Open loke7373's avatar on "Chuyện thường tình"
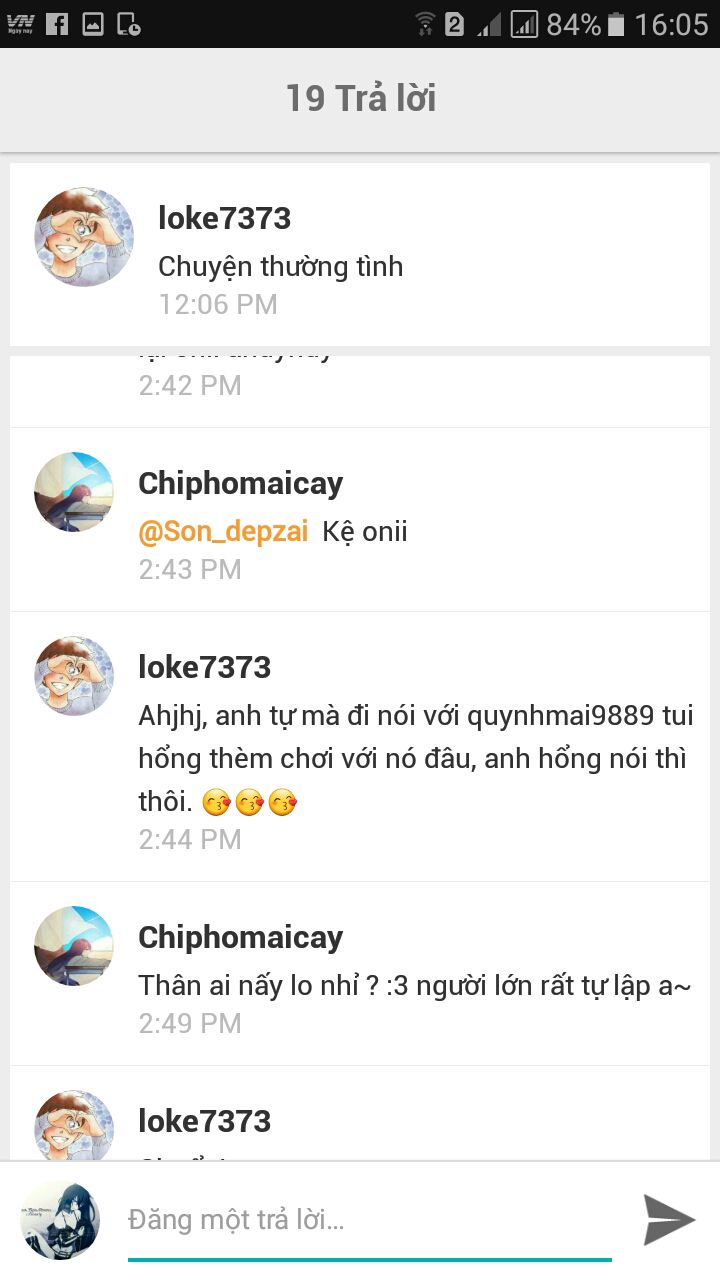 click(x=84, y=237)
